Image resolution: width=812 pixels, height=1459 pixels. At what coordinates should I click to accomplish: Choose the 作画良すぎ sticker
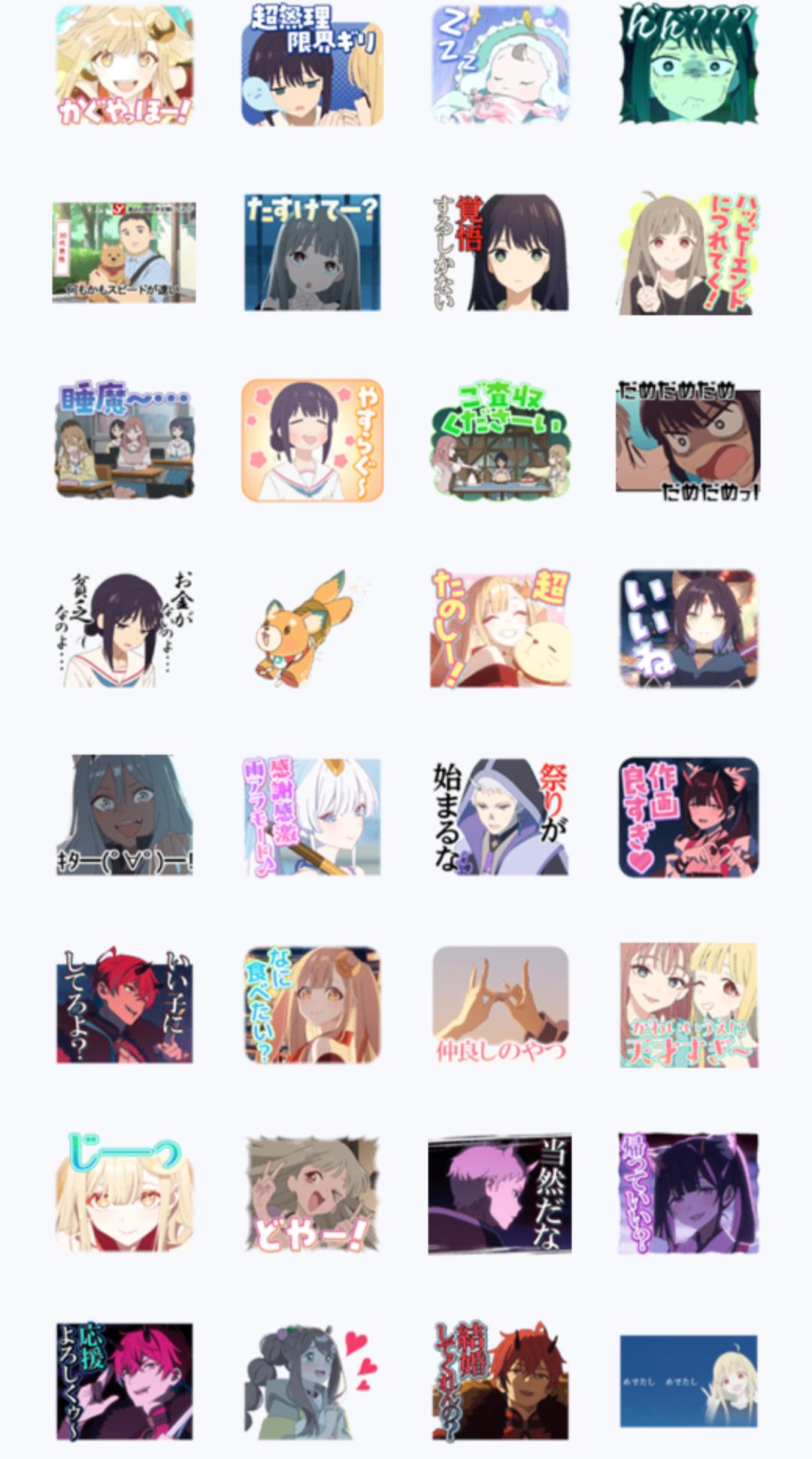pos(688,817)
